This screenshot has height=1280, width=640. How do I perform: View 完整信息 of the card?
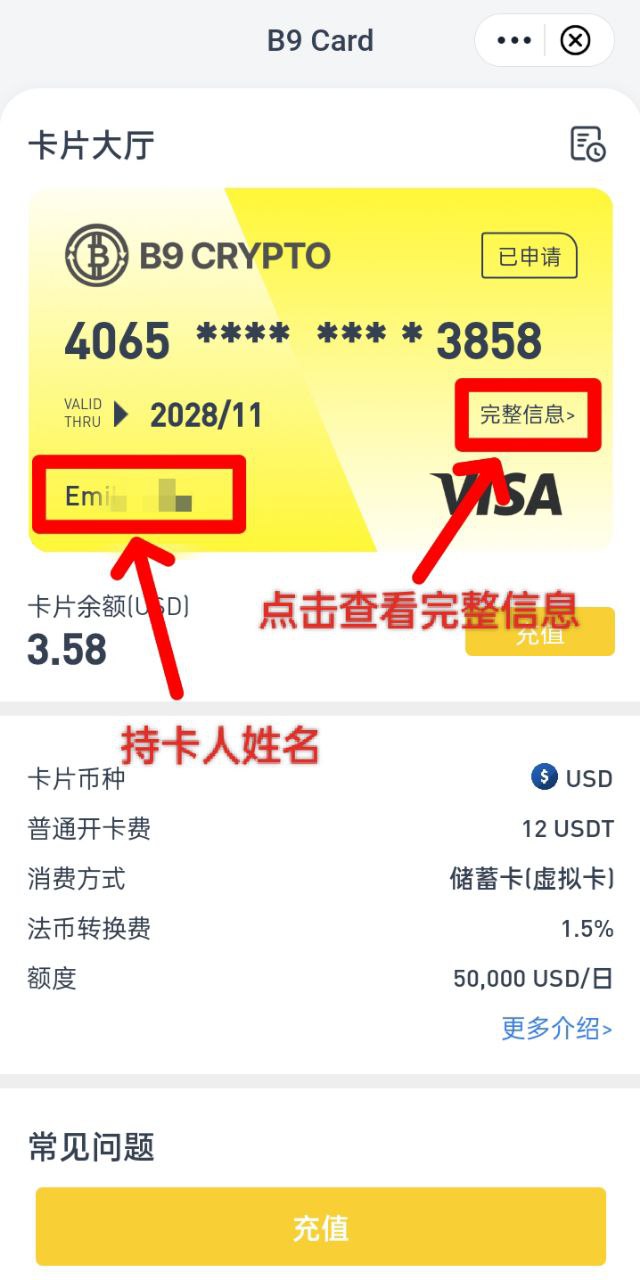pos(527,415)
